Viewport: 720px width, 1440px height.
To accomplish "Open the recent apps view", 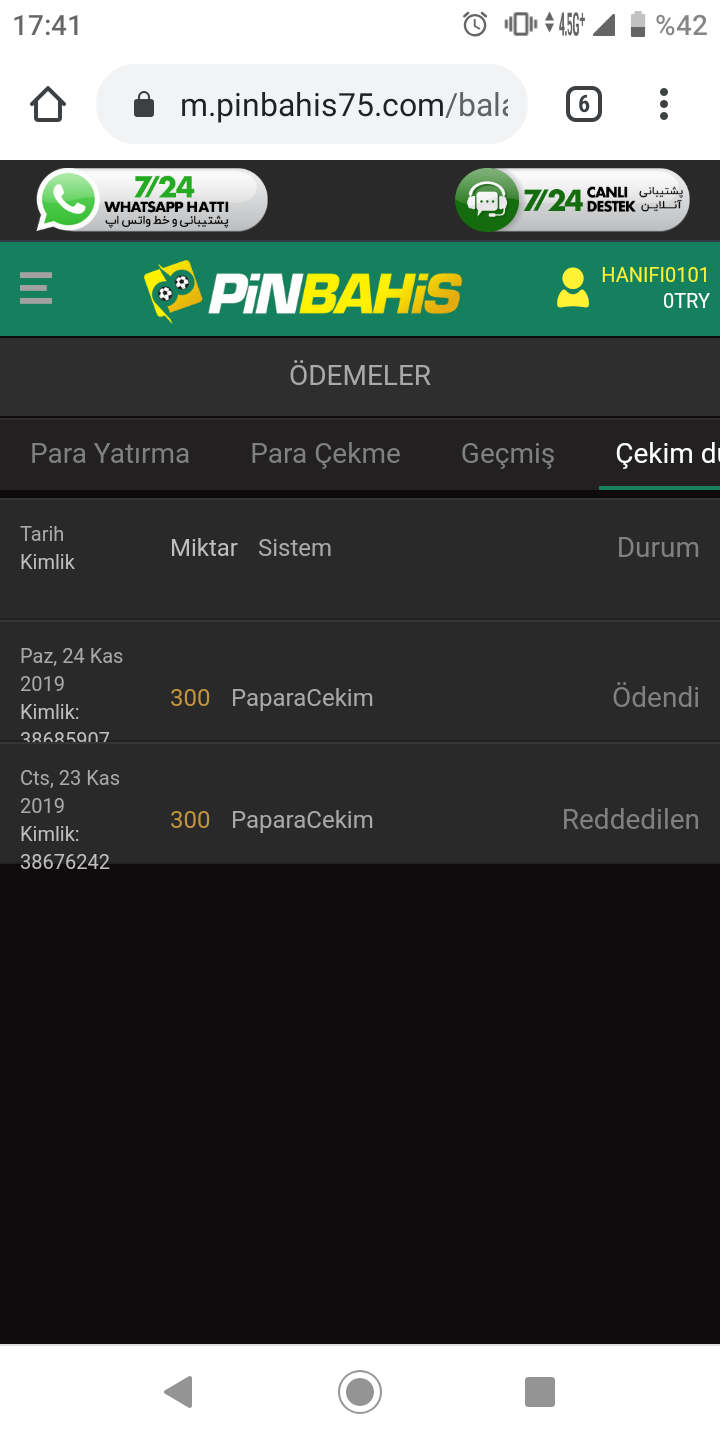I will [540, 1391].
